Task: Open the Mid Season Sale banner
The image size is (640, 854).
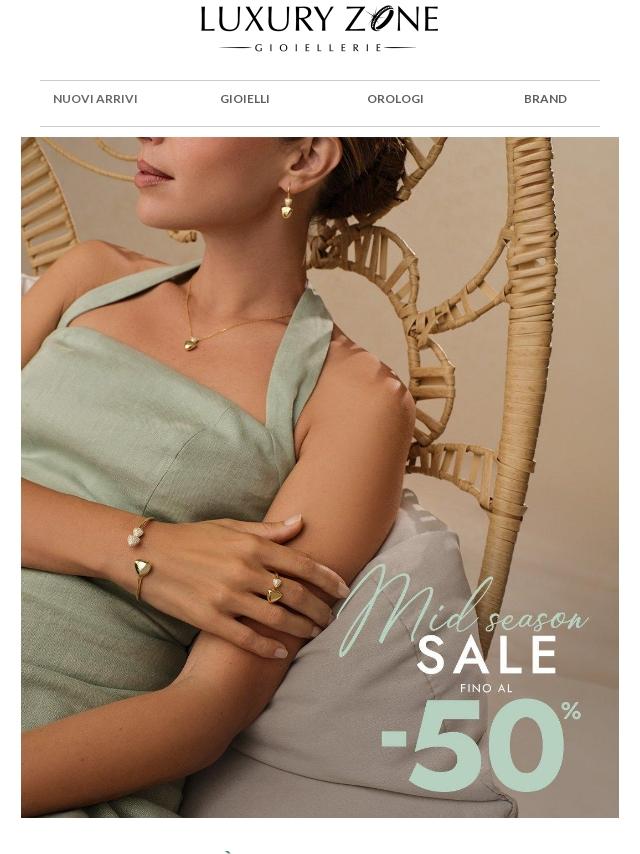Action: coord(320,477)
